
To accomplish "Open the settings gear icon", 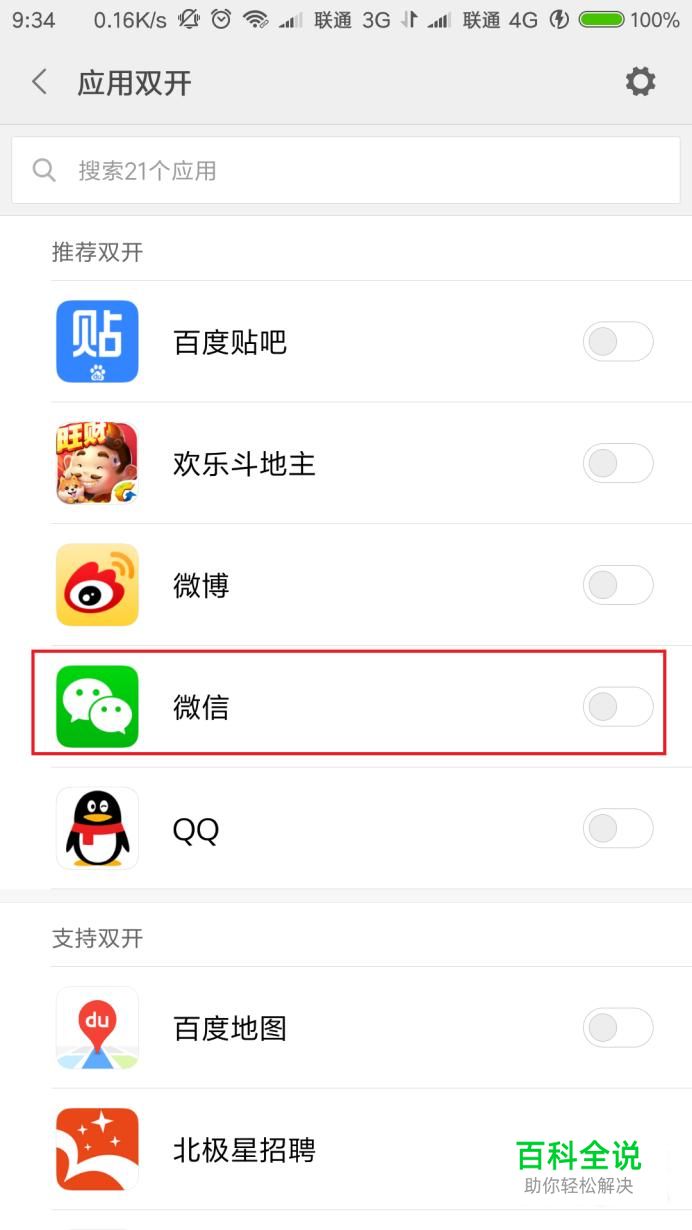I will (640, 82).
